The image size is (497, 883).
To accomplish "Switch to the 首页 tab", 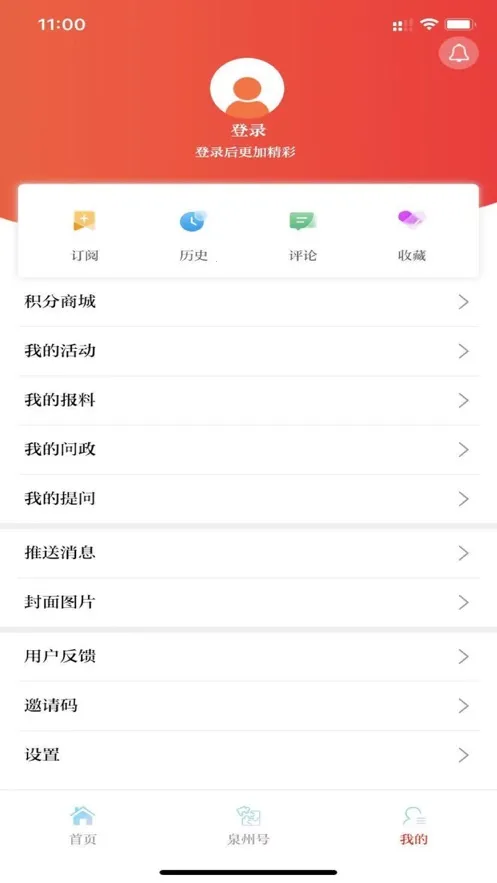I will coord(83,825).
